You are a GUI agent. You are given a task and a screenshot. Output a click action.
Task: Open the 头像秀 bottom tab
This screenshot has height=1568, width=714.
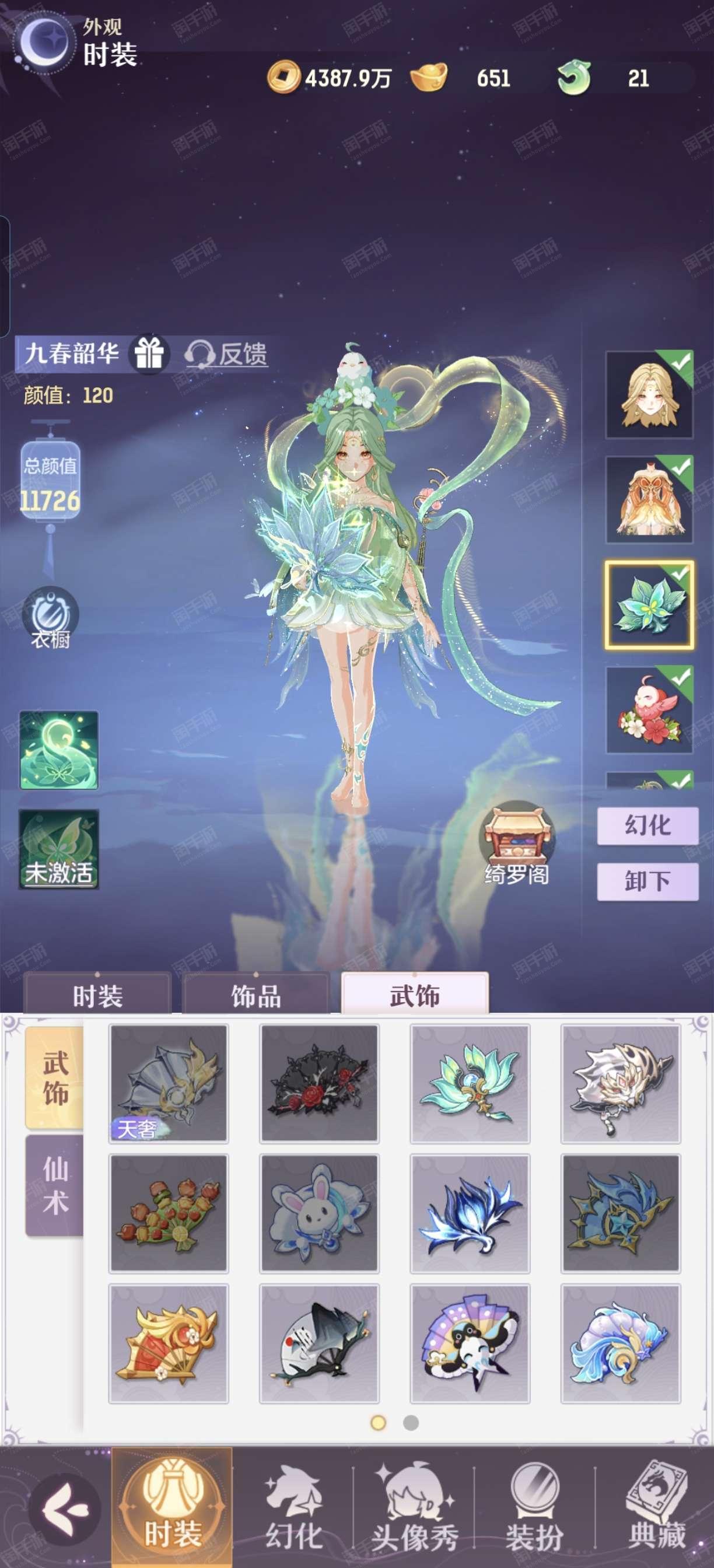(x=414, y=1507)
